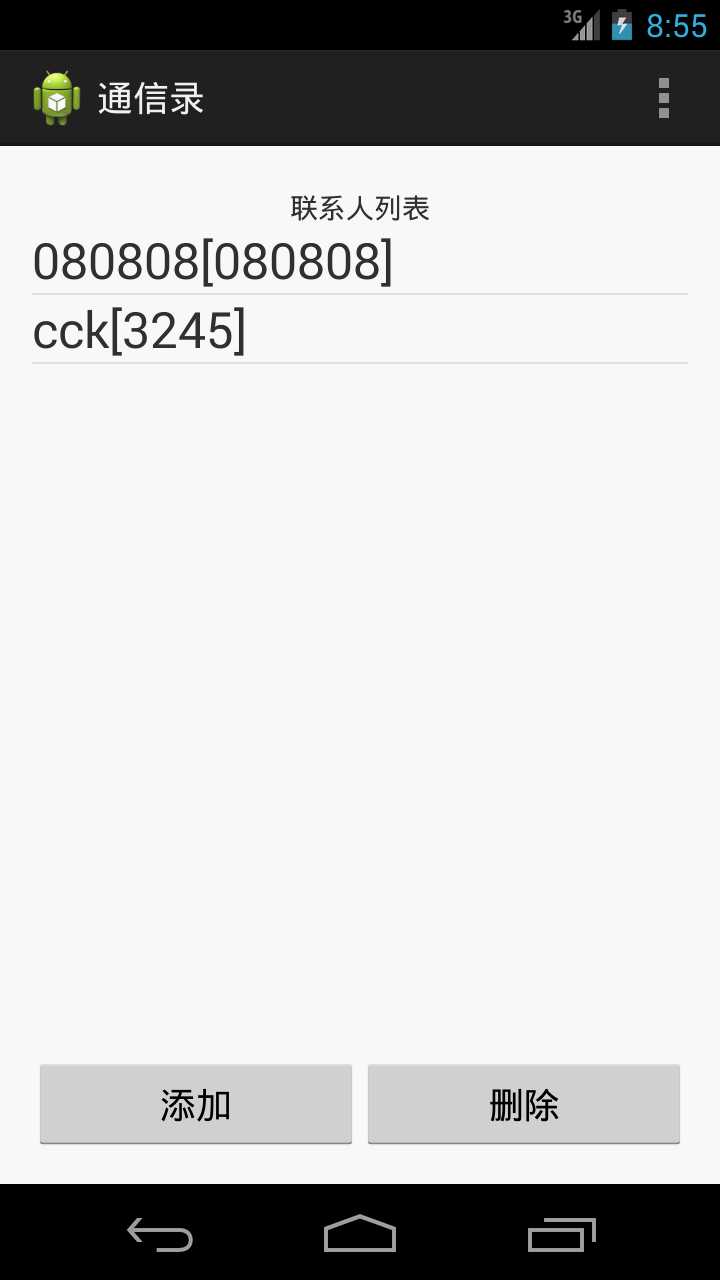Image resolution: width=720 pixels, height=1280 pixels.
Task: Open the overflow menu
Action: pyautogui.click(x=663, y=98)
